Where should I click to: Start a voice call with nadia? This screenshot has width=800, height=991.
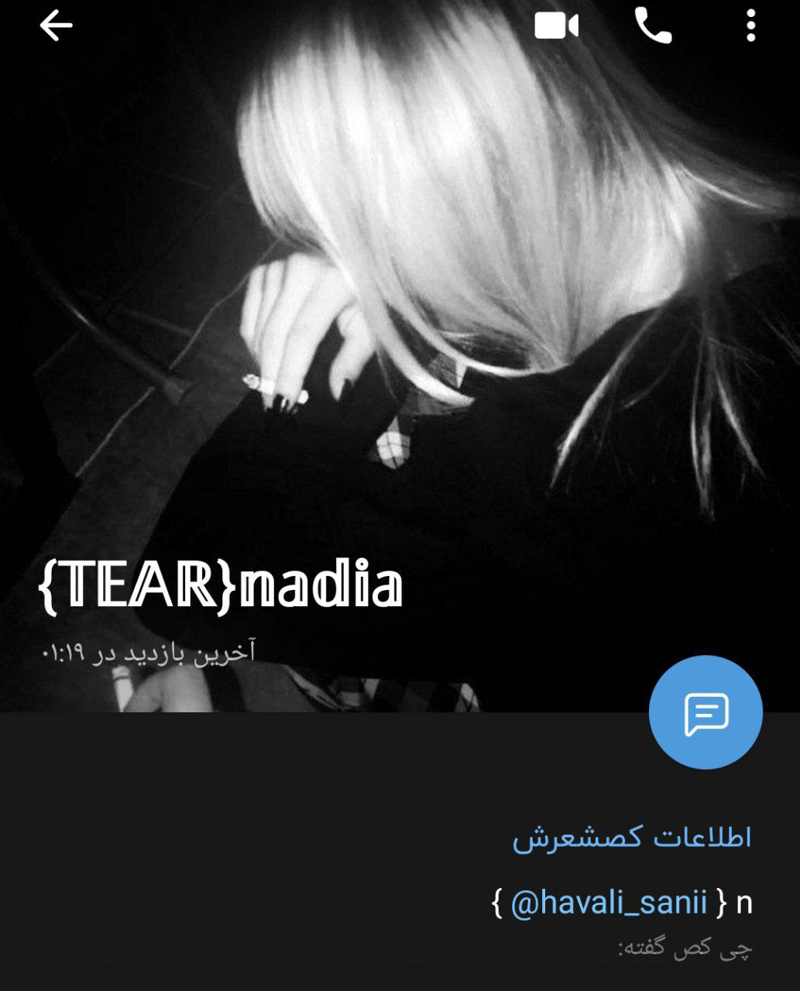653,27
